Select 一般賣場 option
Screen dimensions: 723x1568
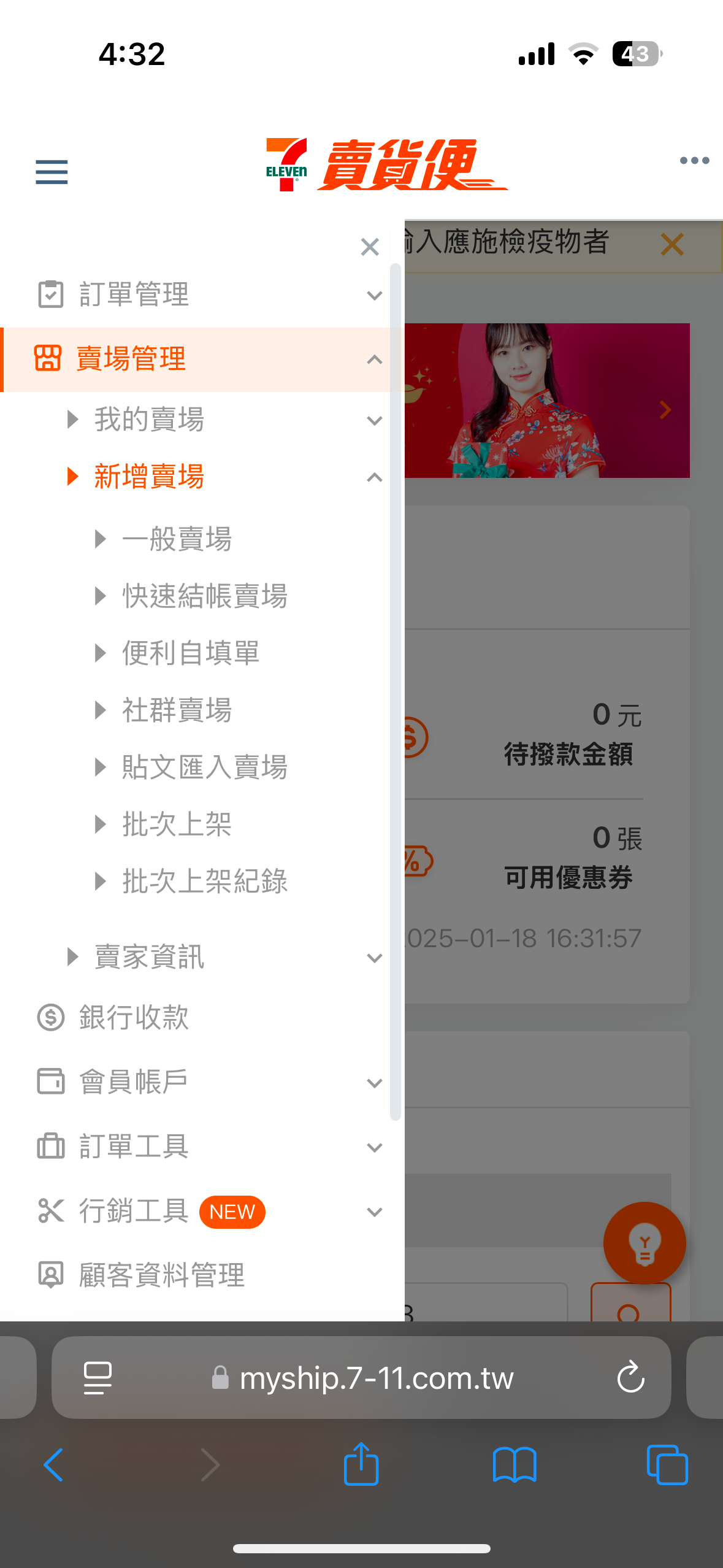coord(177,539)
